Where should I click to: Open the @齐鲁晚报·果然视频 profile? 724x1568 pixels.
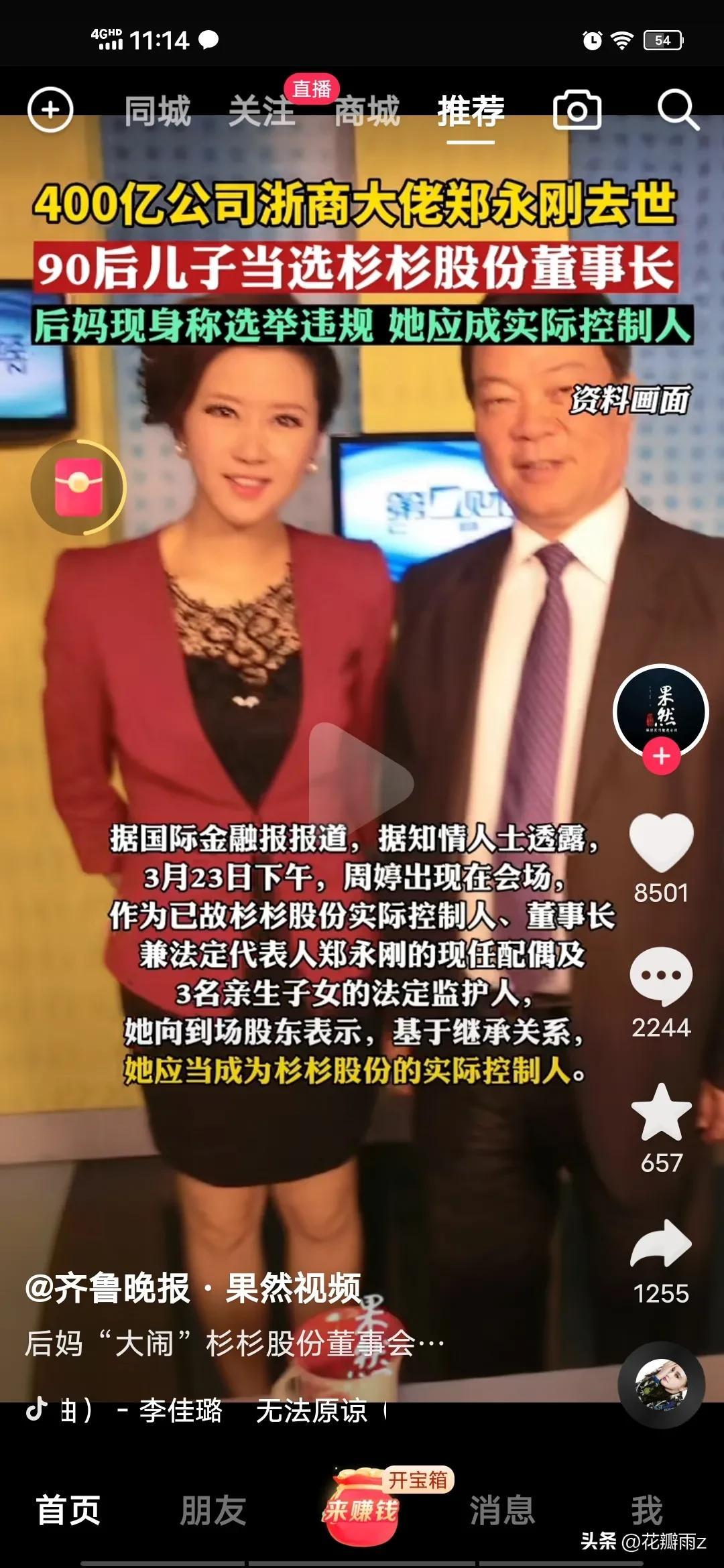[x=193, y=1288]
